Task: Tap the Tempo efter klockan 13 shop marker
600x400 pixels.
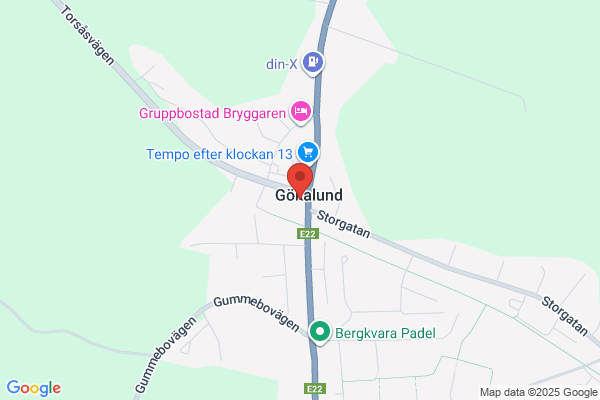Action: point(308,152)
